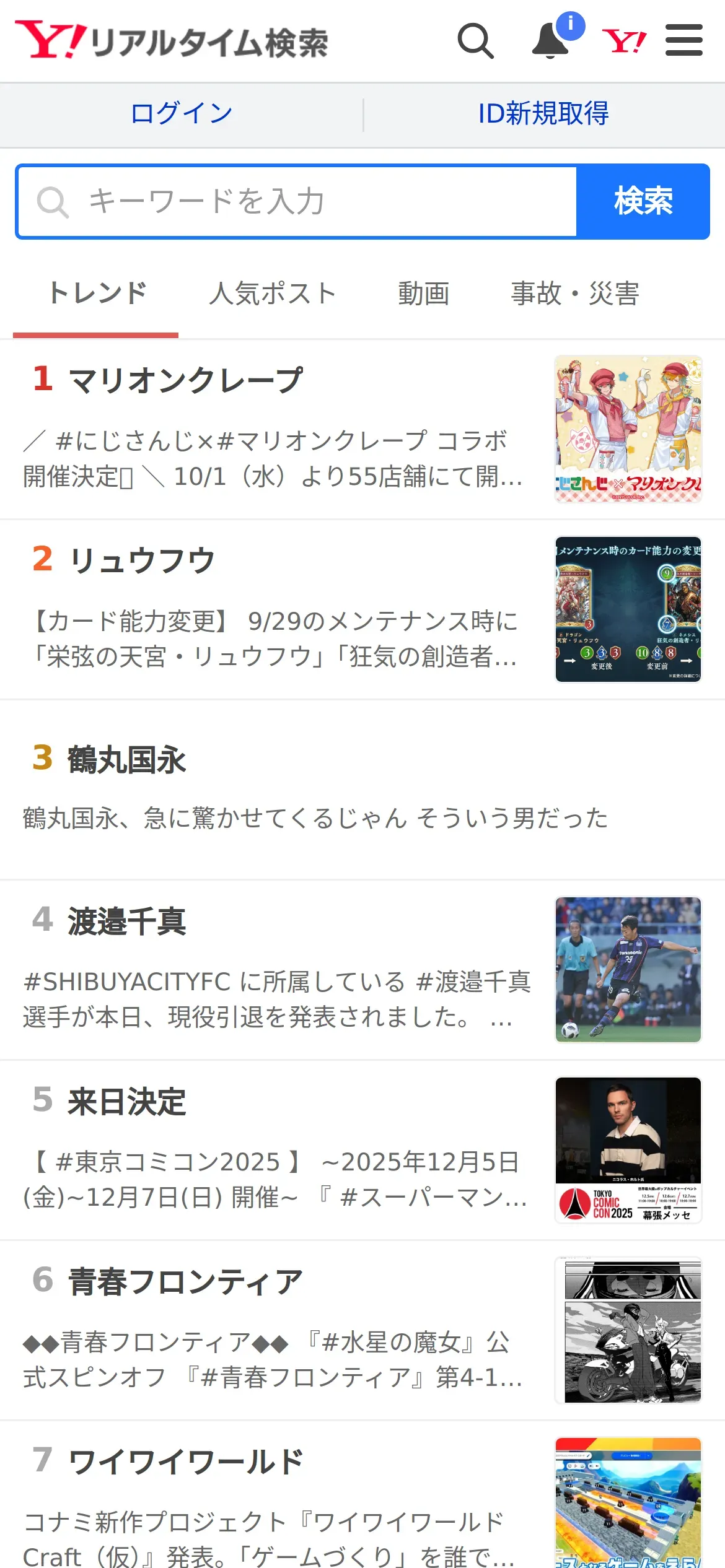This screenshot has width=725, height=1568.
Task: Focus the キーワードを入力 search field
Action: tap(297, 201)
